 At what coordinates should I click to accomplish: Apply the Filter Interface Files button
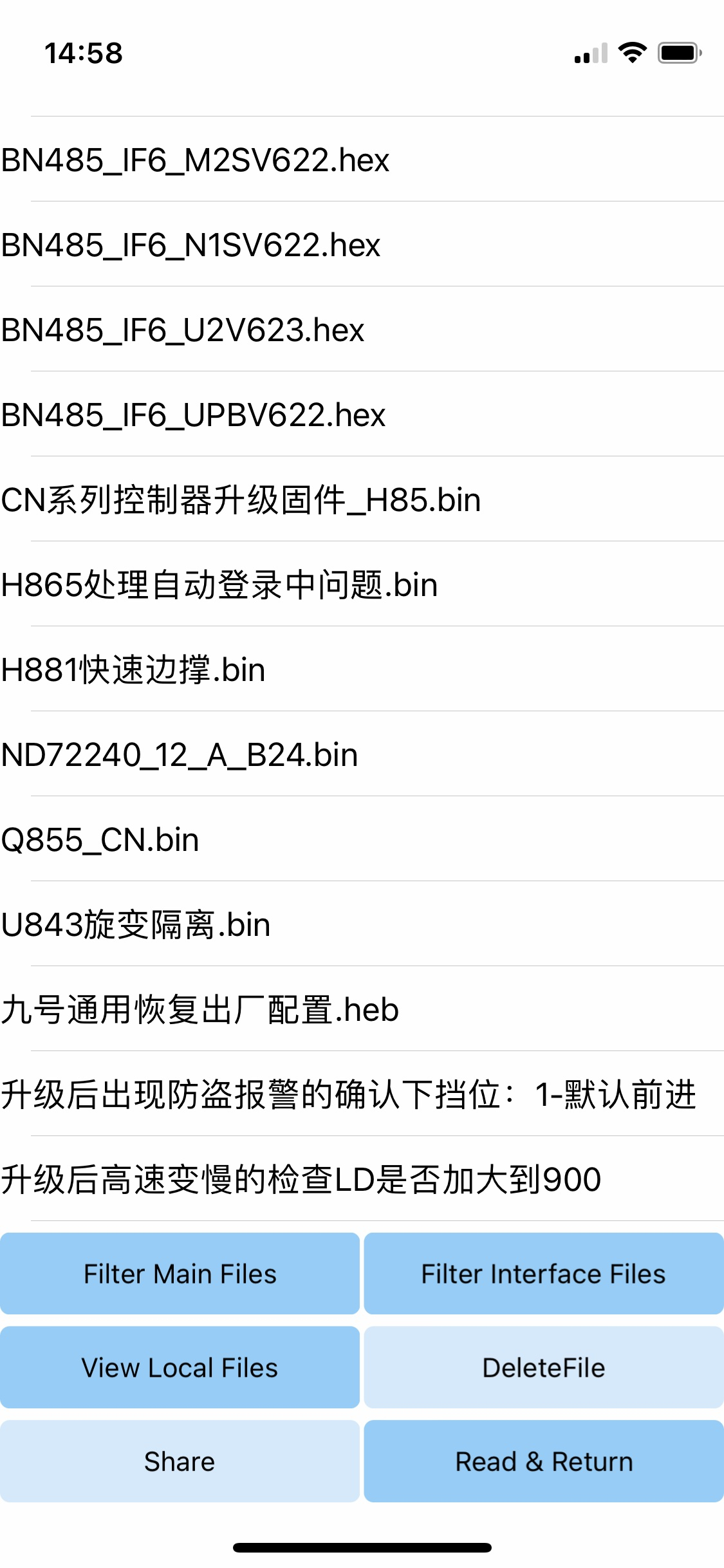point(544,1273)
